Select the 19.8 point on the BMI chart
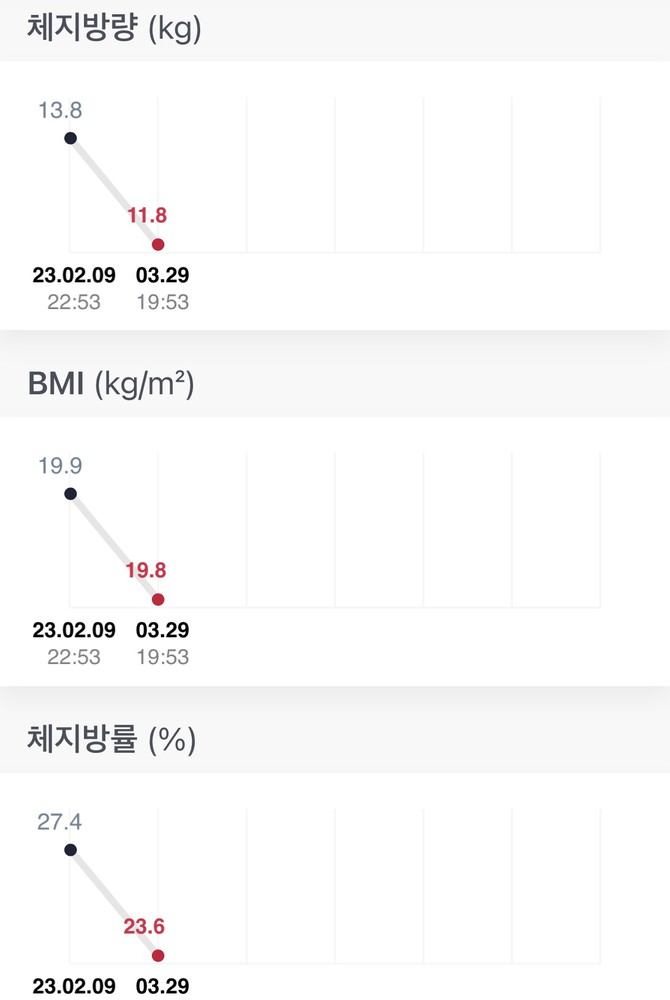The width and height of the screenshot is (670, 1000). coord(158,599)
